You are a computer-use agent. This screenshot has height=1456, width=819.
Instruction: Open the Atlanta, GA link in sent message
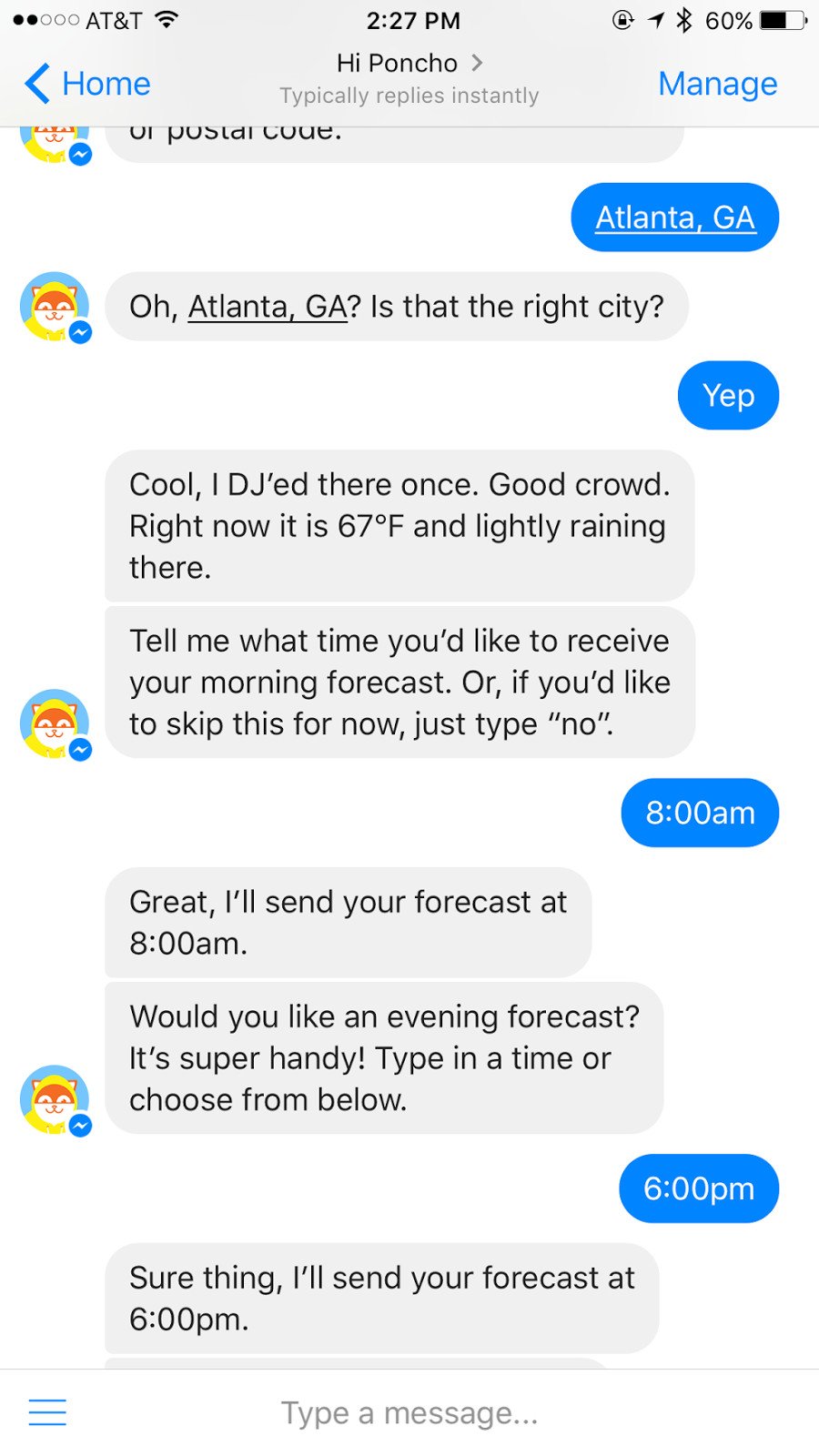[675, 217]
